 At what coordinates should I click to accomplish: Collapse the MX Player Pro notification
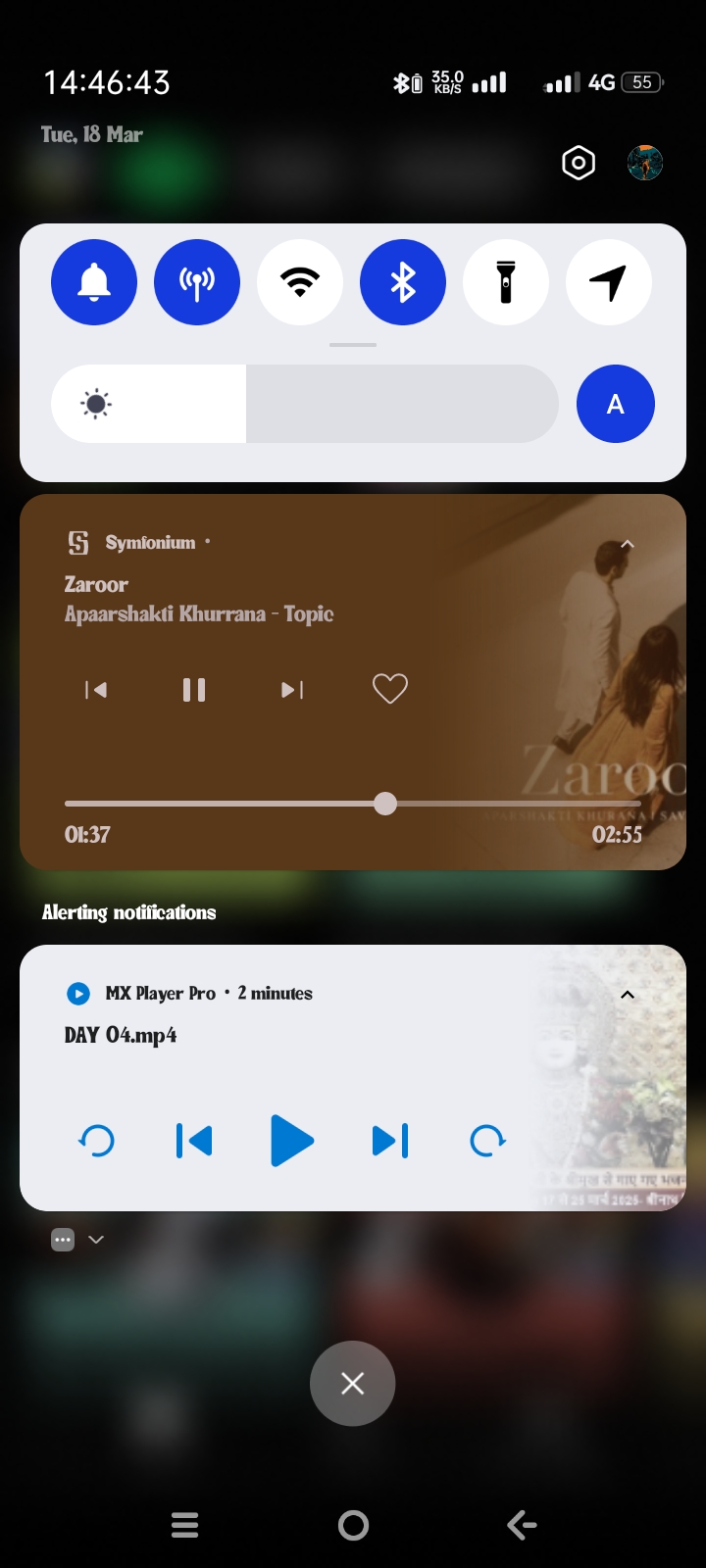pyautogui.click(x=628, y=995)
